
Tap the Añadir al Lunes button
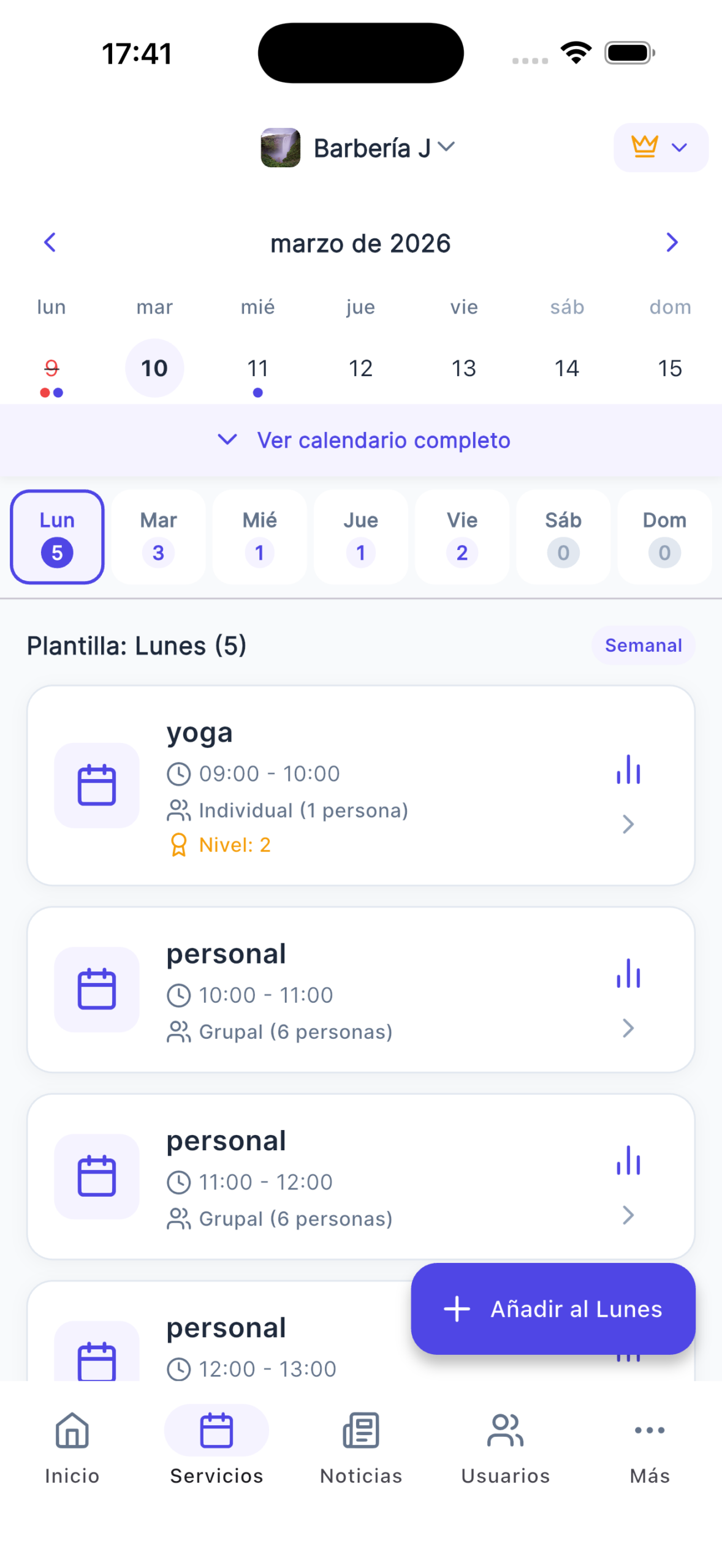pyautogui.click(x=552, y=1309)
